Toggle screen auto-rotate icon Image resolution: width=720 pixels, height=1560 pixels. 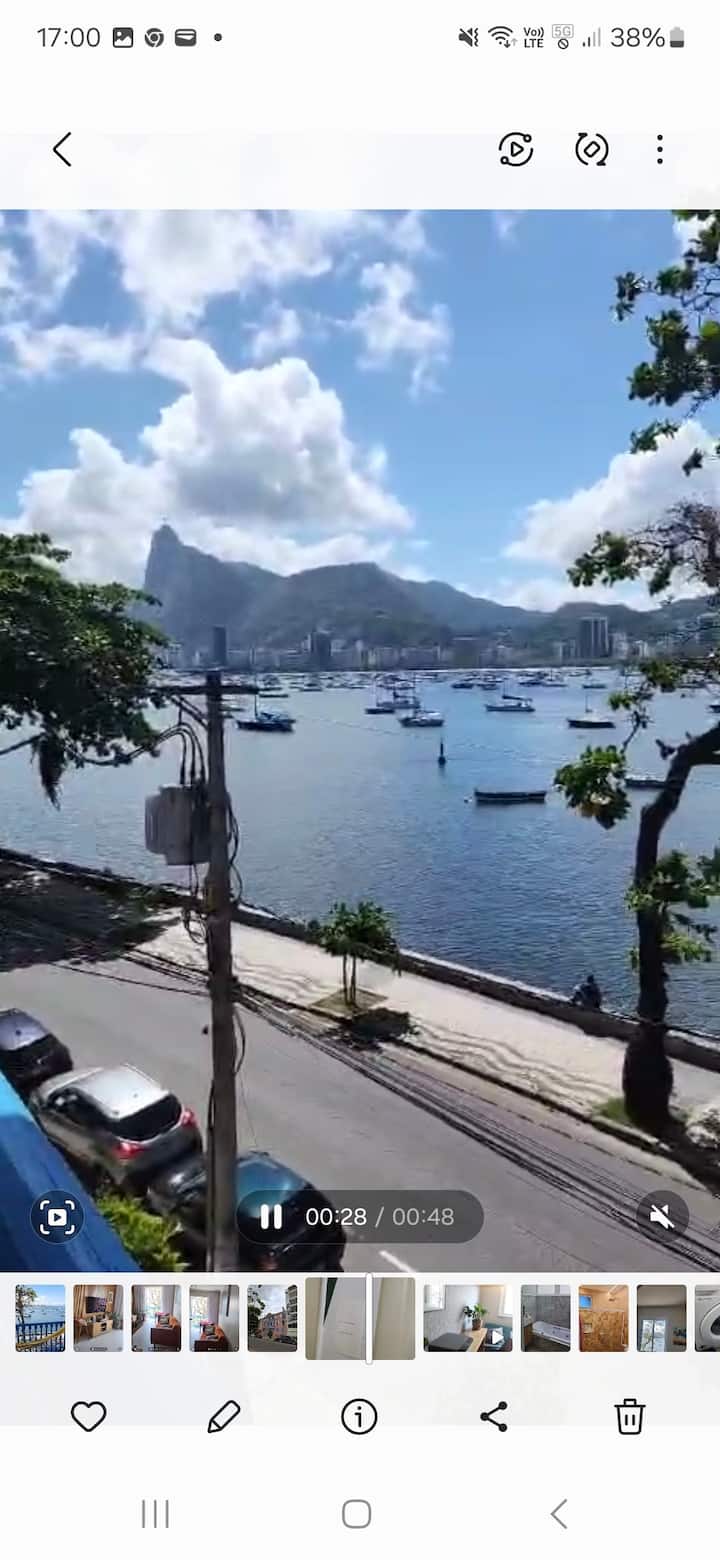pos(591,150)
